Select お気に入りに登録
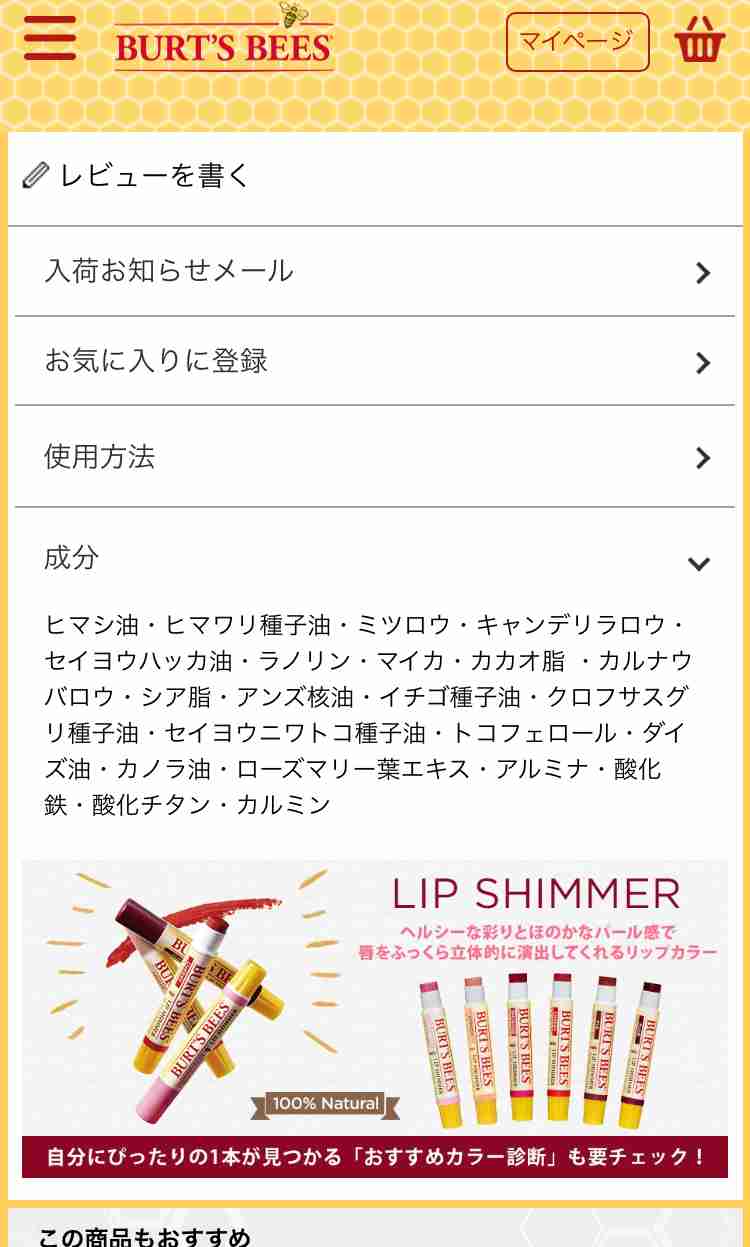Image resolution: width=750 pixels, height=1247 pixels. pyautogui.click(x=375, y=361)
